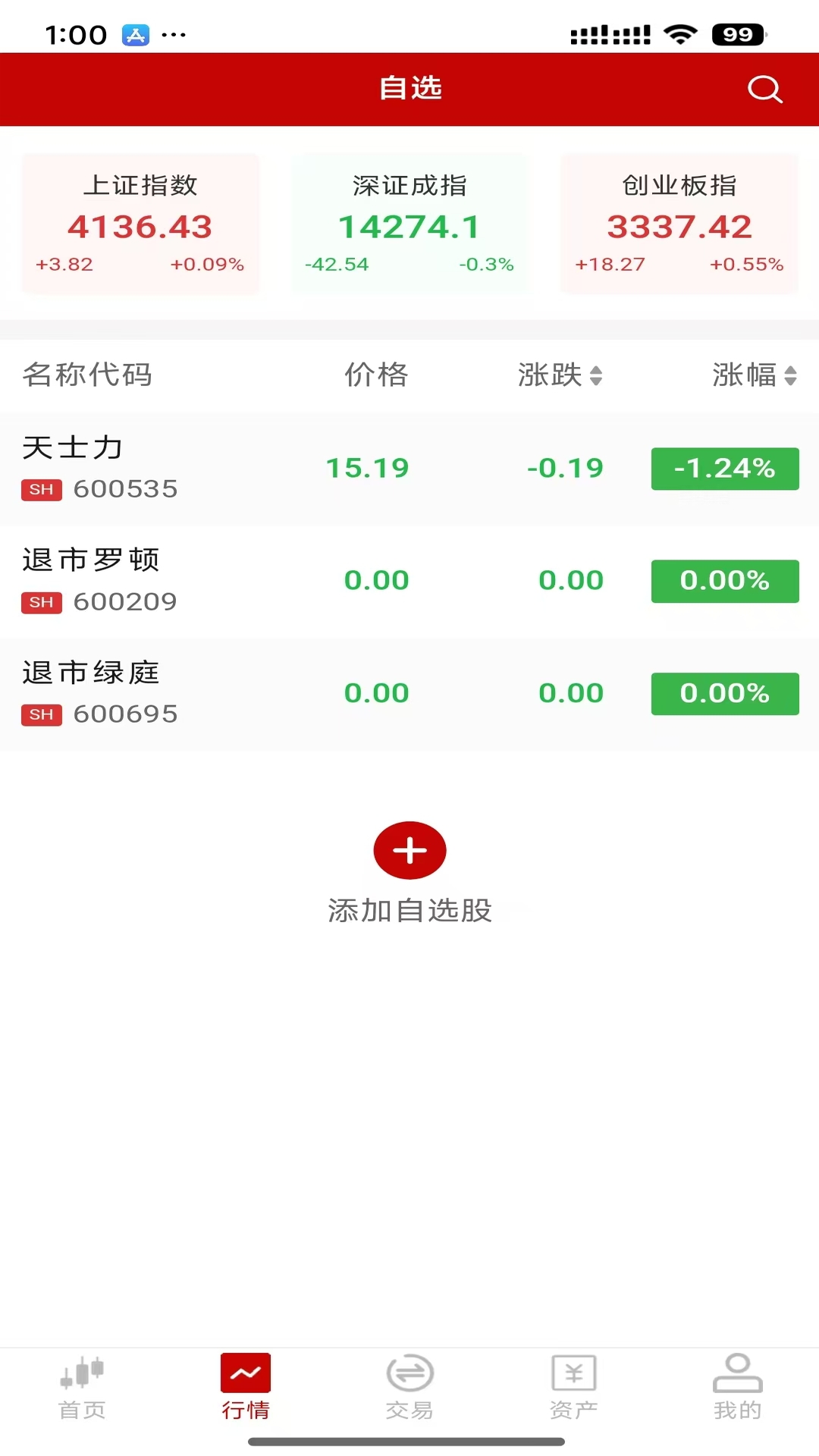Toggle sorting on the 涨跌 column
This screenshot has width=819, height=1456.
pos(559,375)
